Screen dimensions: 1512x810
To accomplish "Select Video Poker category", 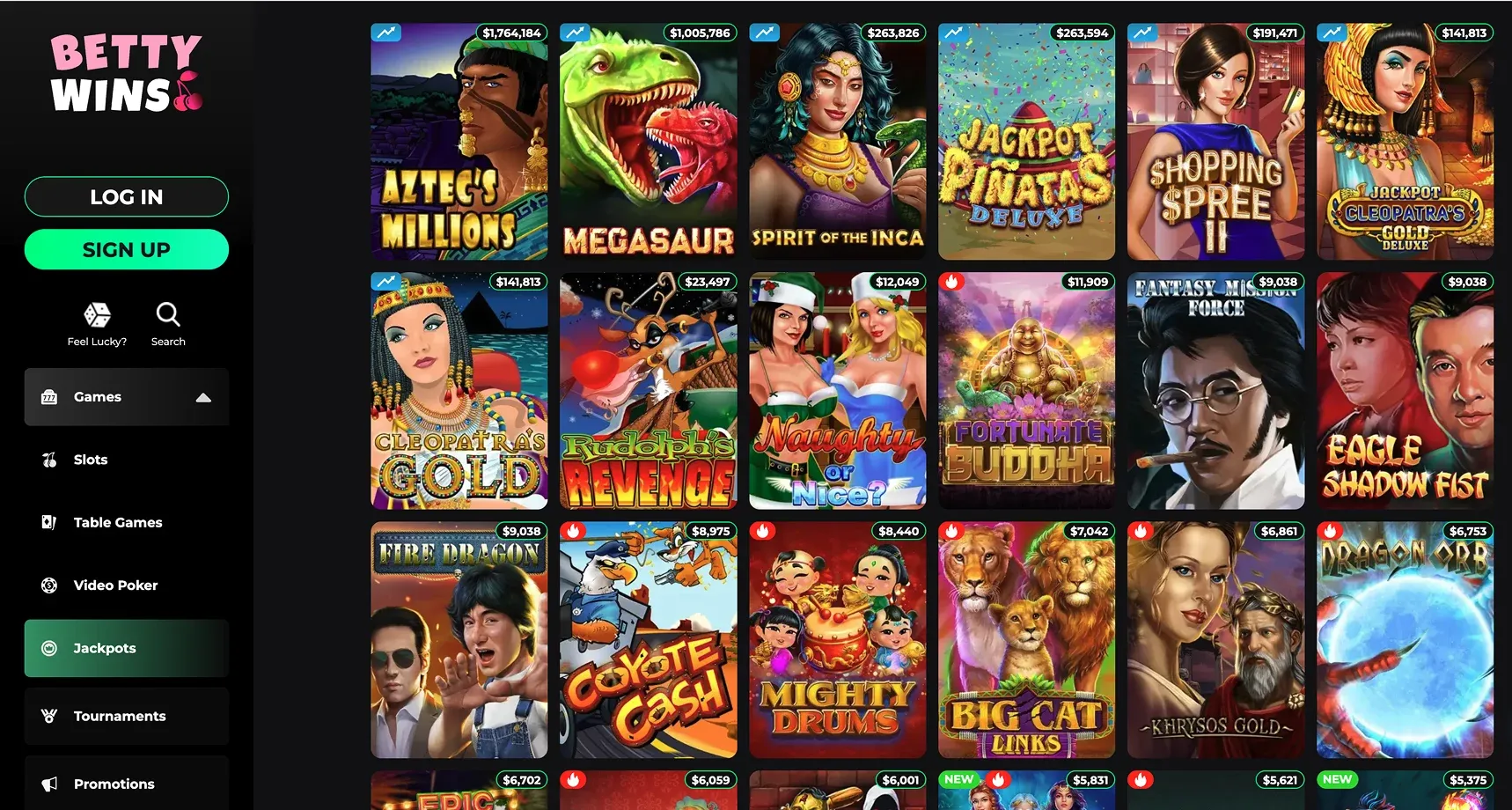I will click(115, 585).
